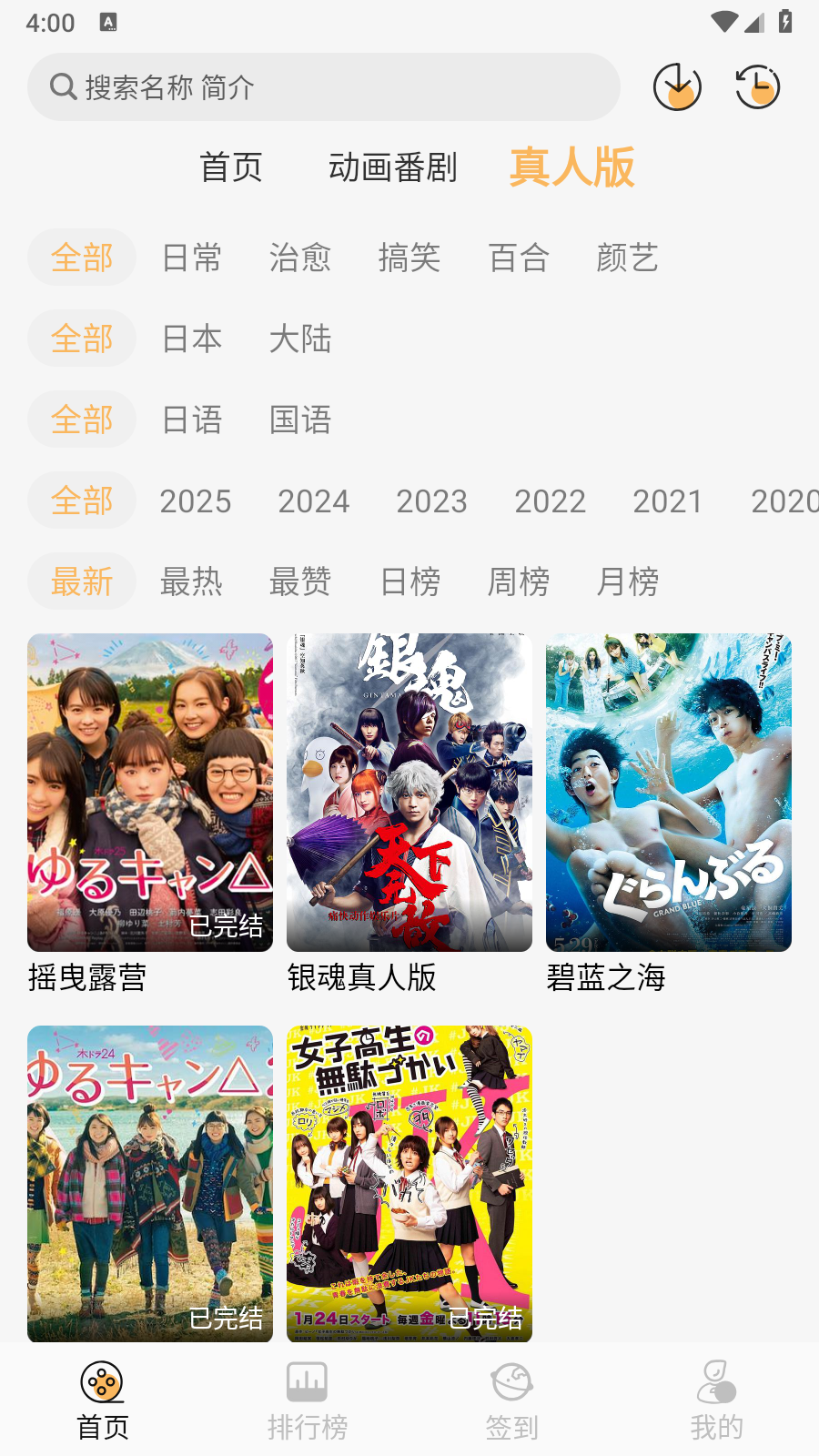Switch to the 我的 profile tab

[x=716, y=1401]
